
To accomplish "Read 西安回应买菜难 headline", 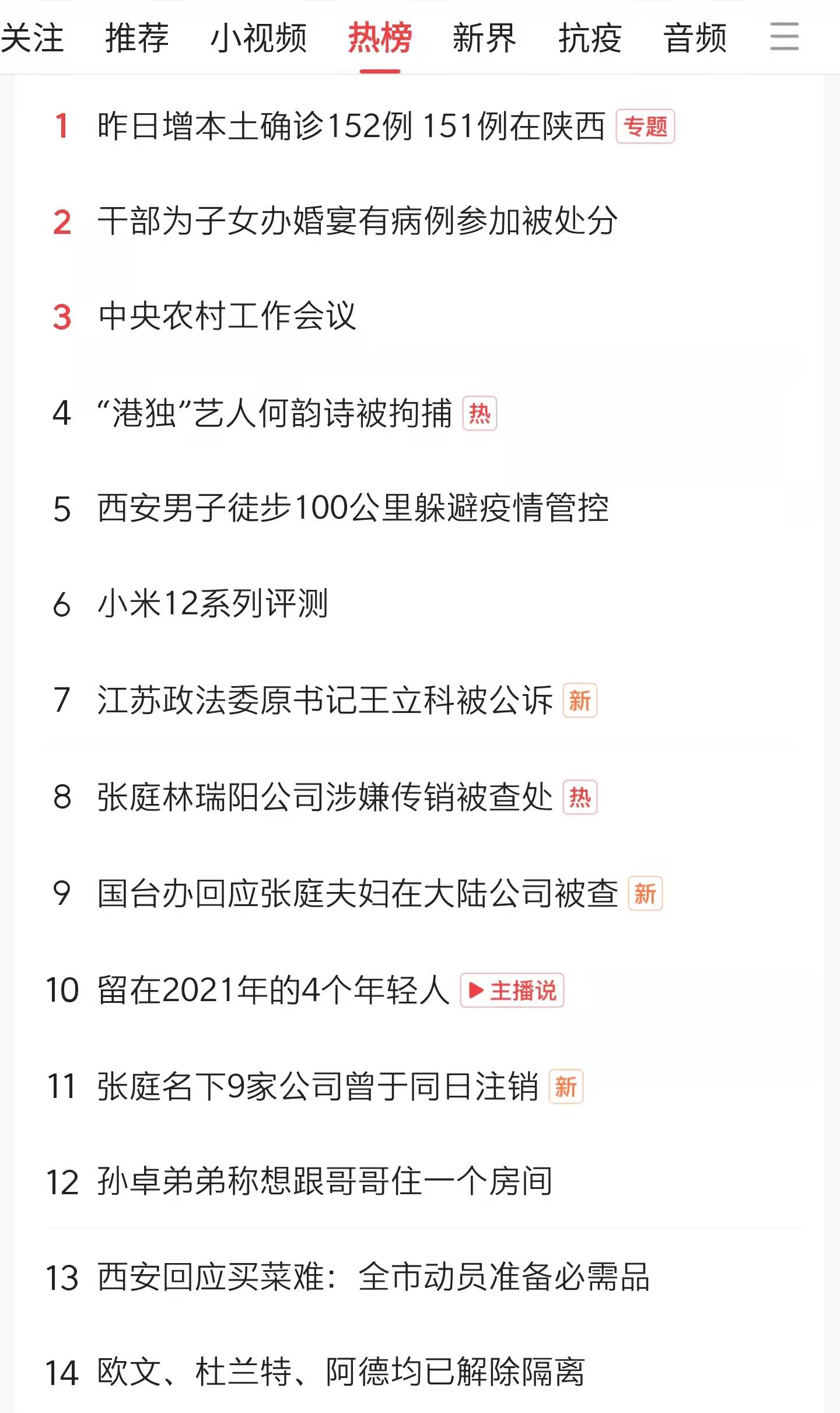I will click(373, 1278).
